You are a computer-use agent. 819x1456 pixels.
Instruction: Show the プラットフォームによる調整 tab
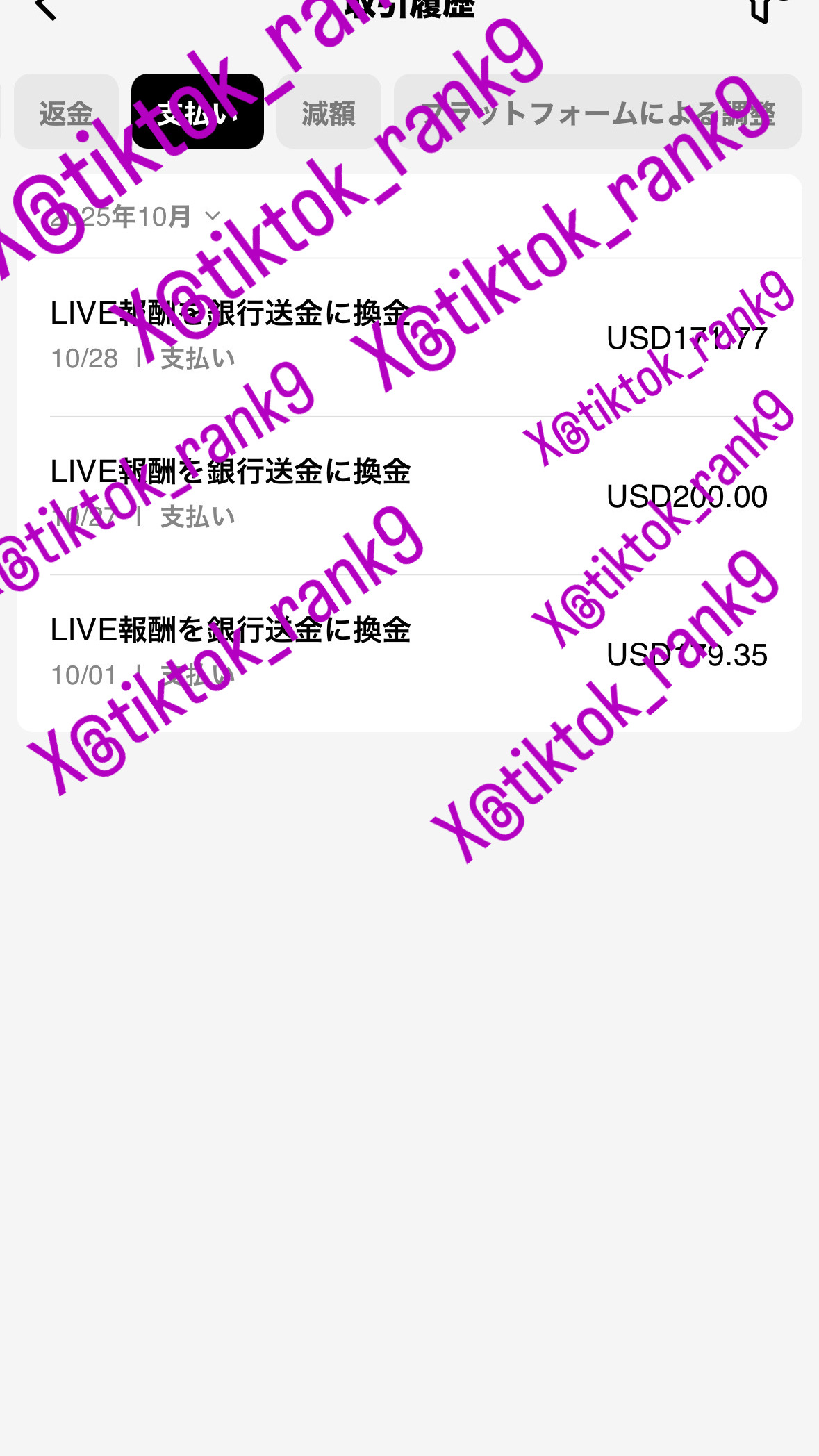coord(597,112)
